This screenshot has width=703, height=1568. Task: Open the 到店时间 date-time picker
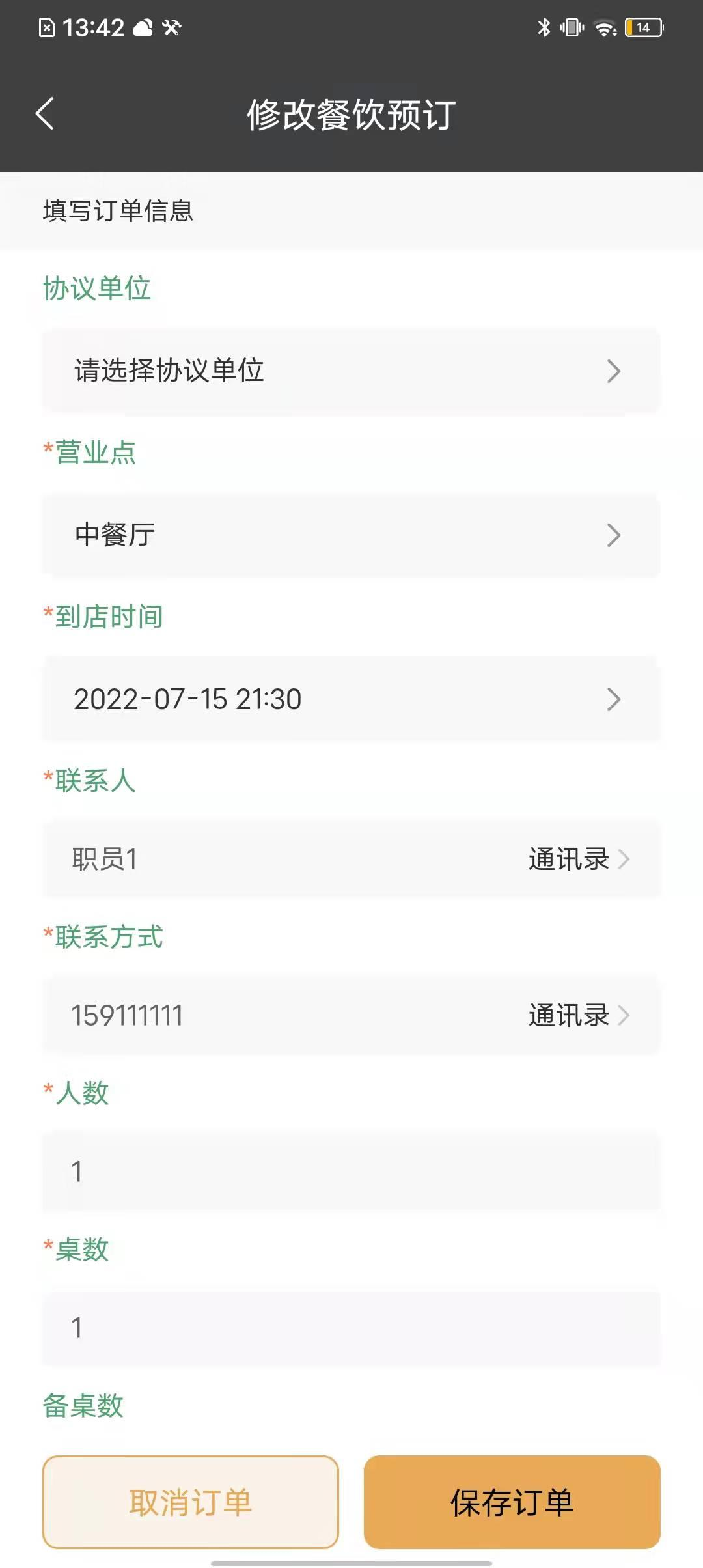351,699
